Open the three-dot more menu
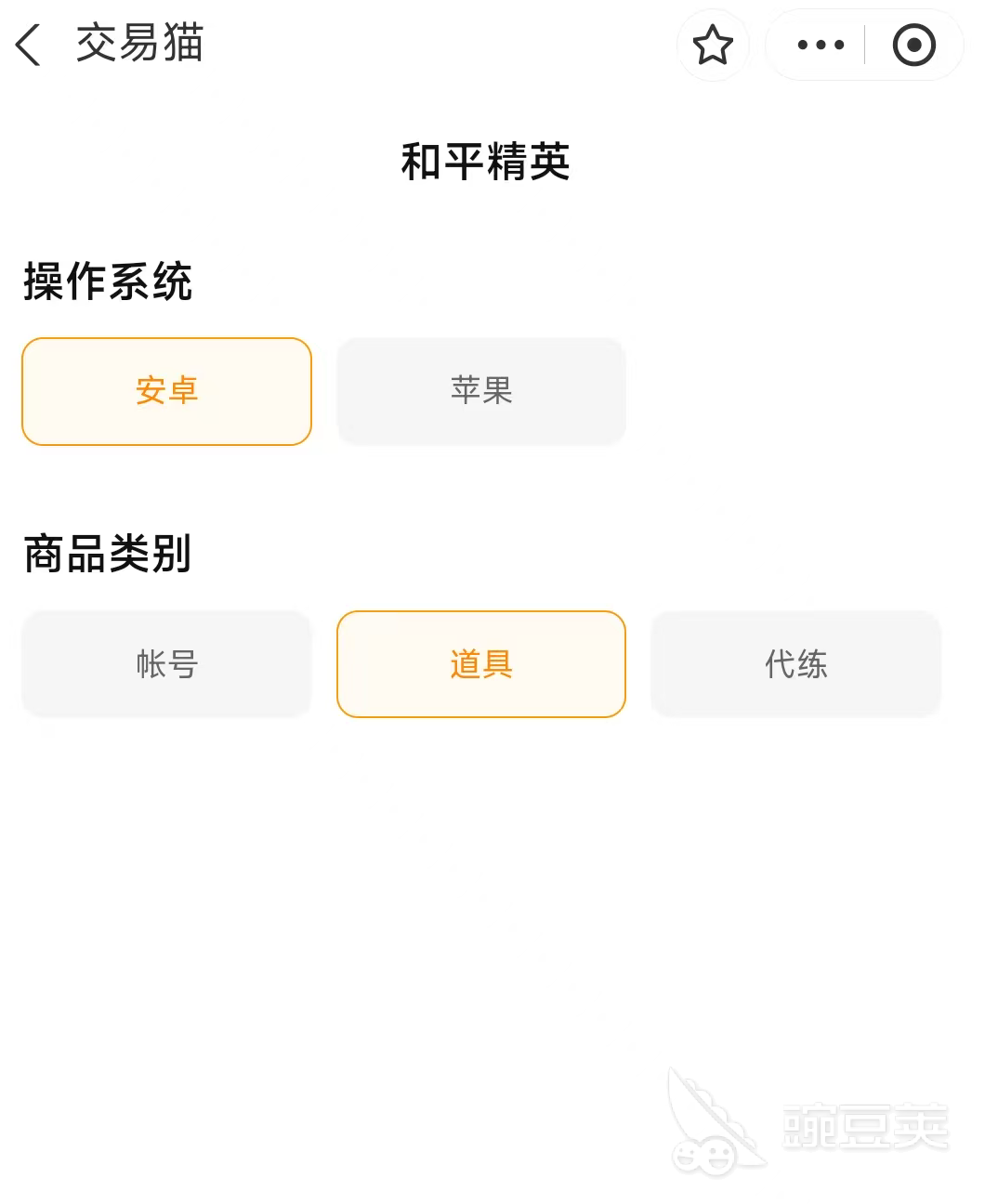This screenshot has height=1204, width=985. [x=821, y=45]
